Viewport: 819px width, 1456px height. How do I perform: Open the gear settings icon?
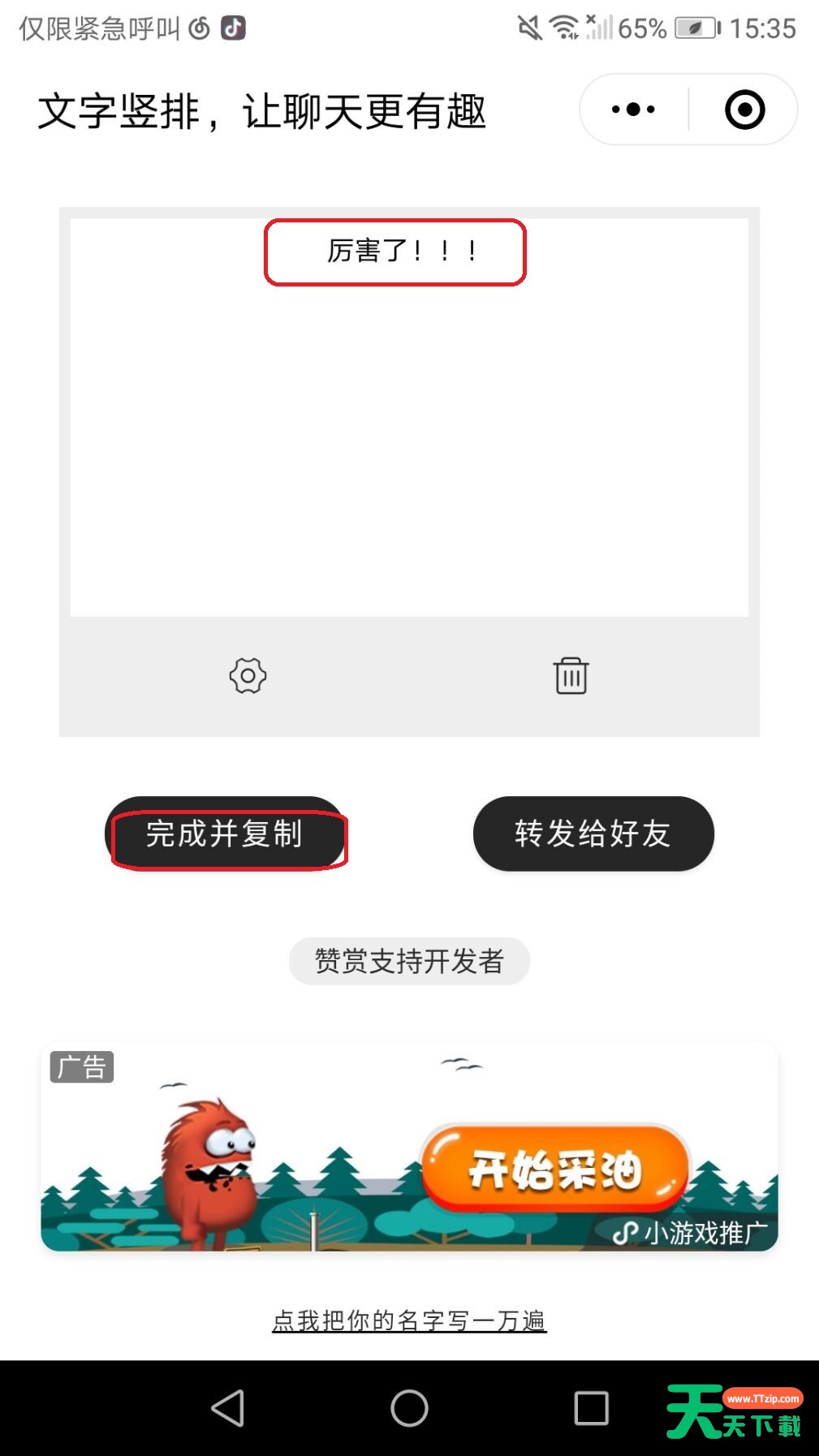click(x=248, y=675)
